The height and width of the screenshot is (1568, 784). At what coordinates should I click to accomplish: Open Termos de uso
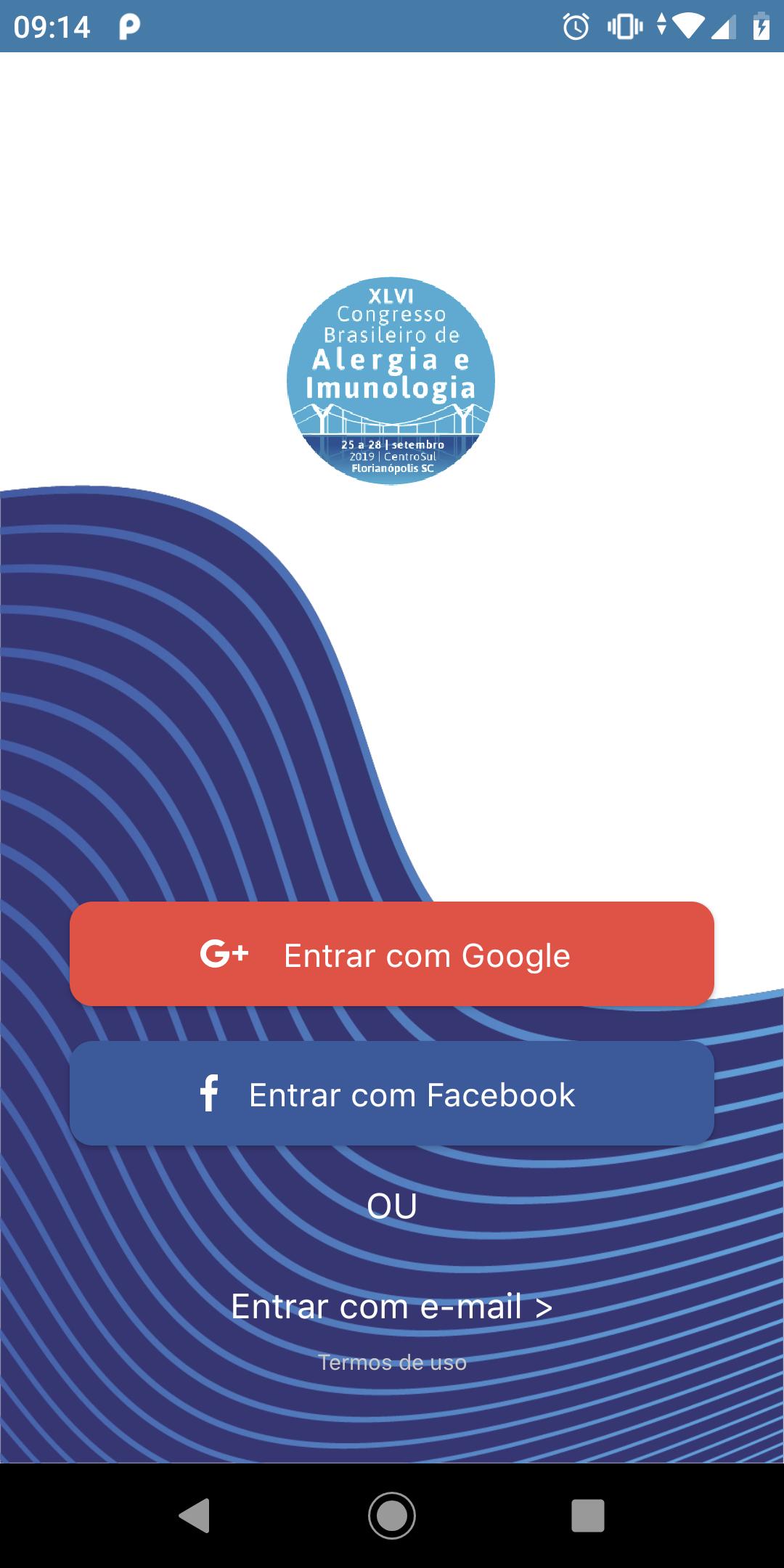392,1362
